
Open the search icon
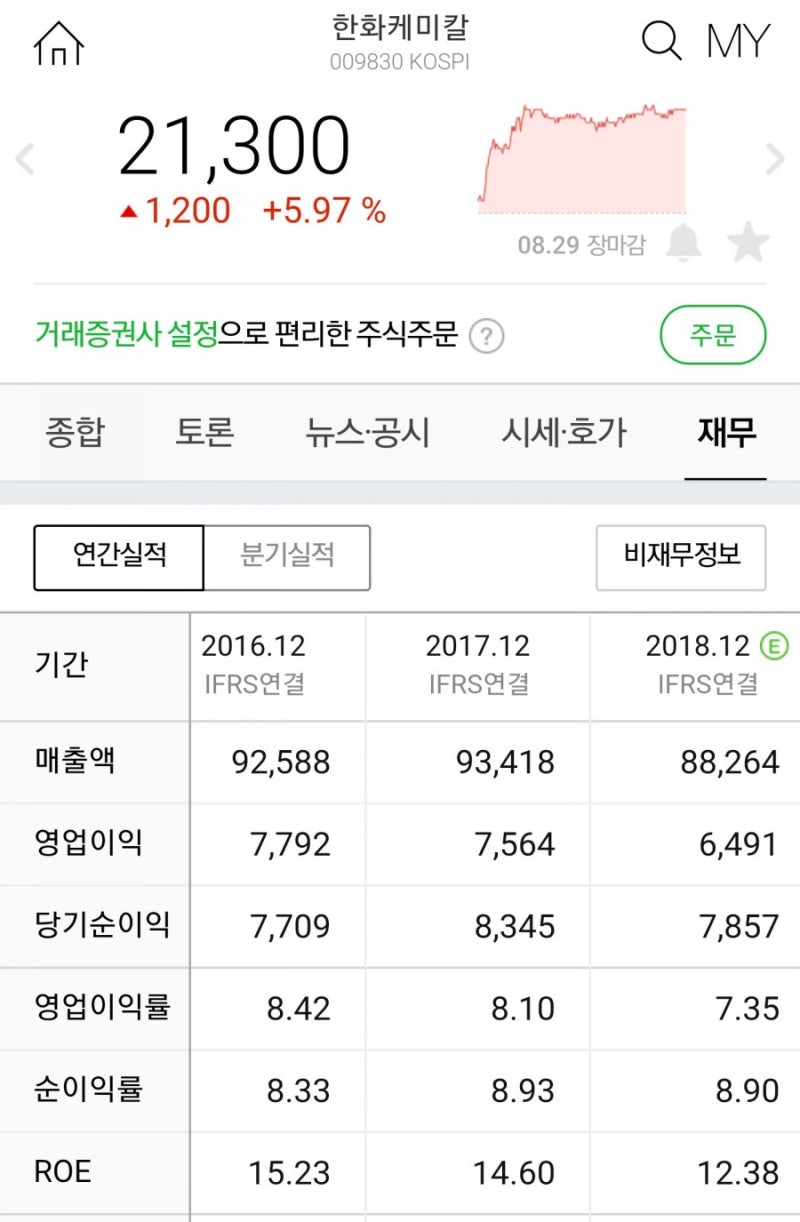tap(661, 40)
